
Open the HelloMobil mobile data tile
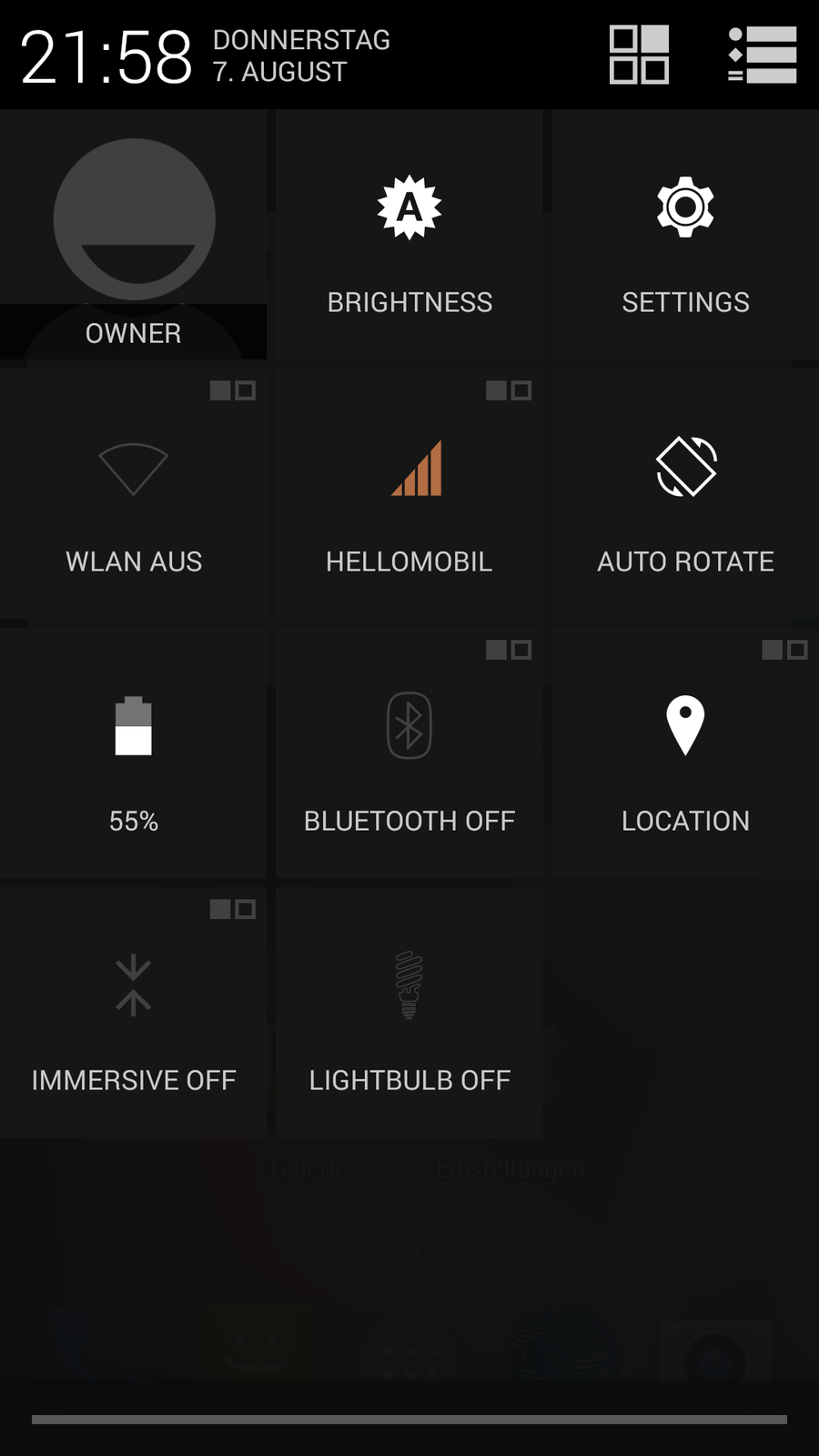coord(409,496)
